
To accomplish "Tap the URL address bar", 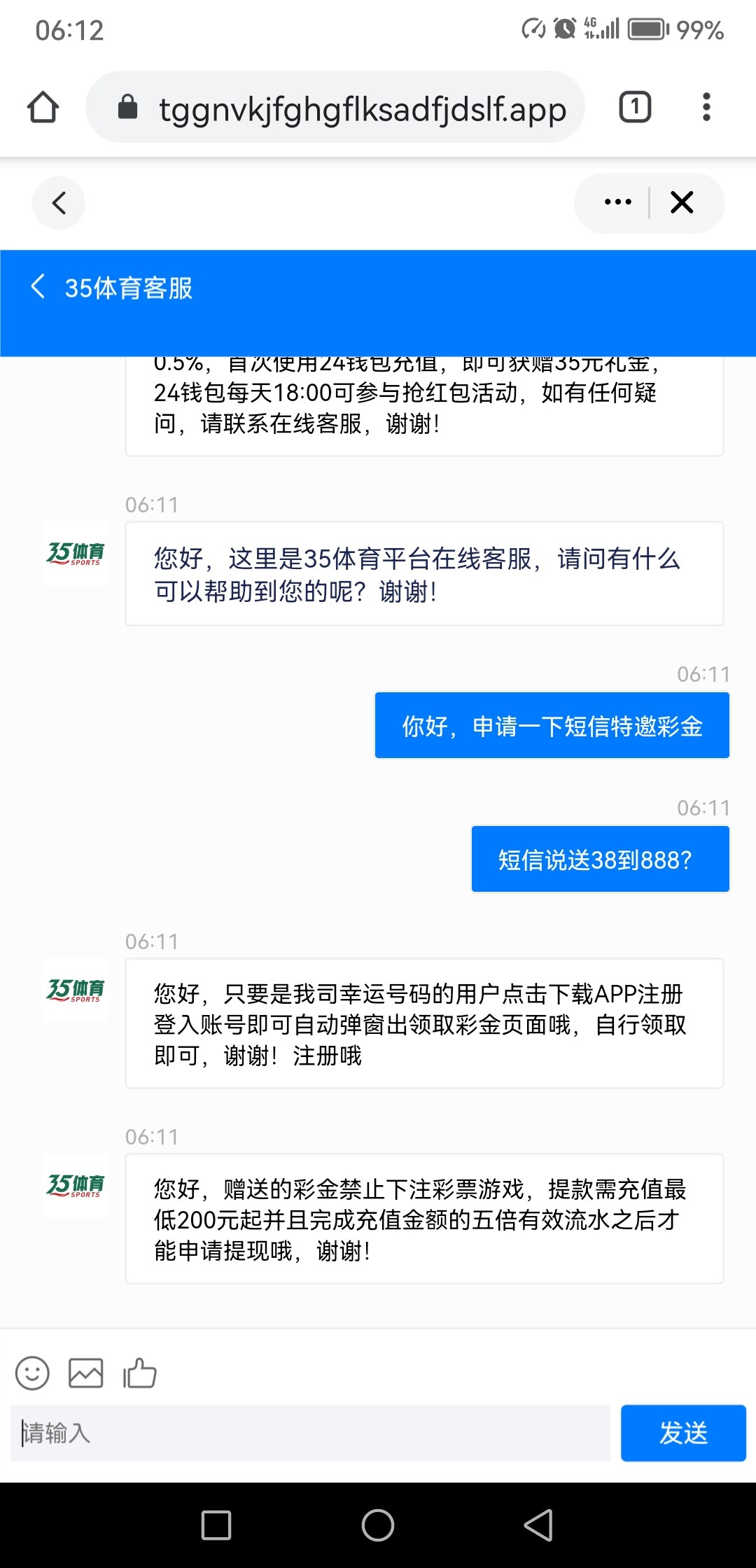I will [335, 107].
